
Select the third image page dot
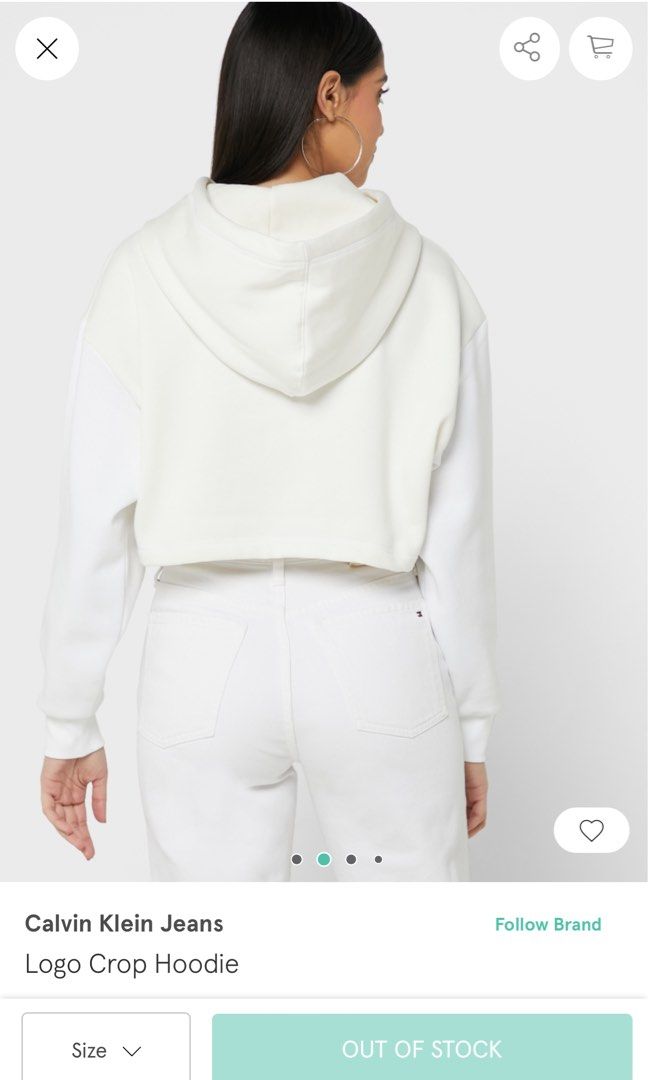[351, 859]
